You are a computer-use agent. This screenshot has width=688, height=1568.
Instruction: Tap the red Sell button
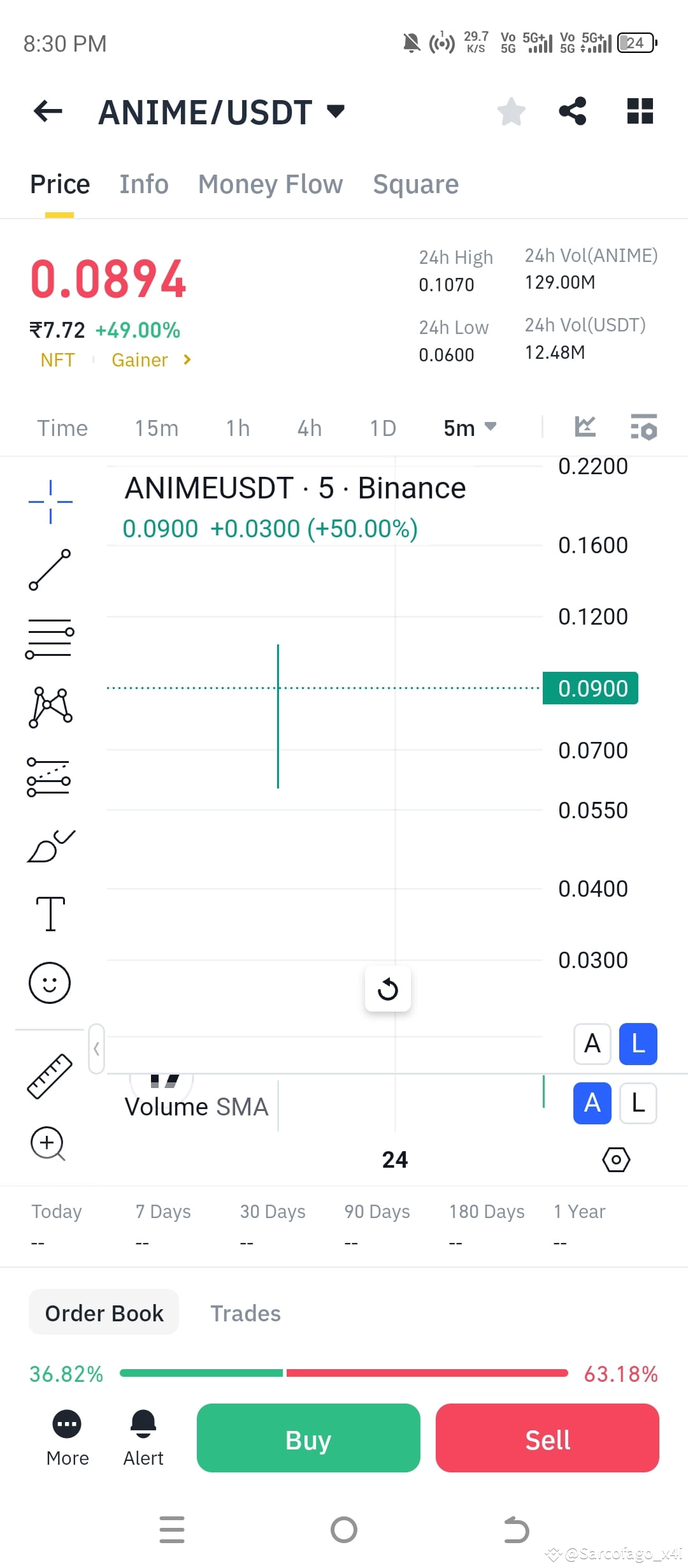547,1438
